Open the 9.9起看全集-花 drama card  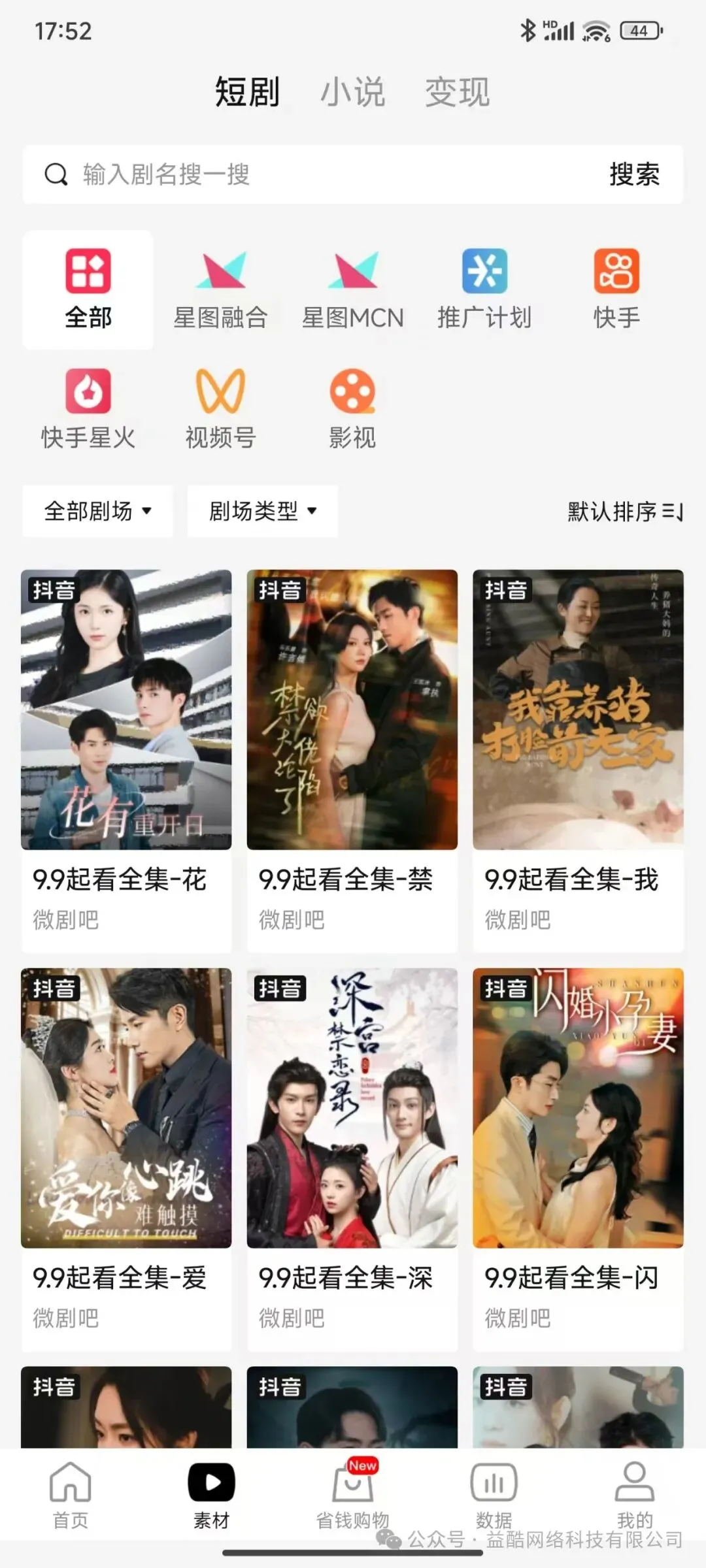(x=126, y=758)
